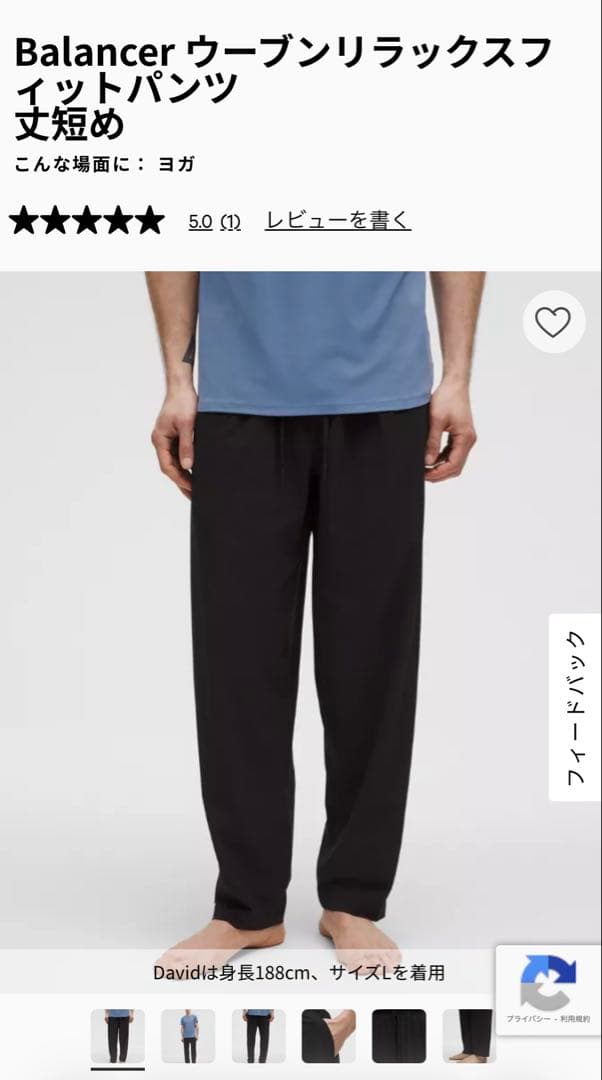
Task: Open the フィードバック side tab
Action: point(575,707)
